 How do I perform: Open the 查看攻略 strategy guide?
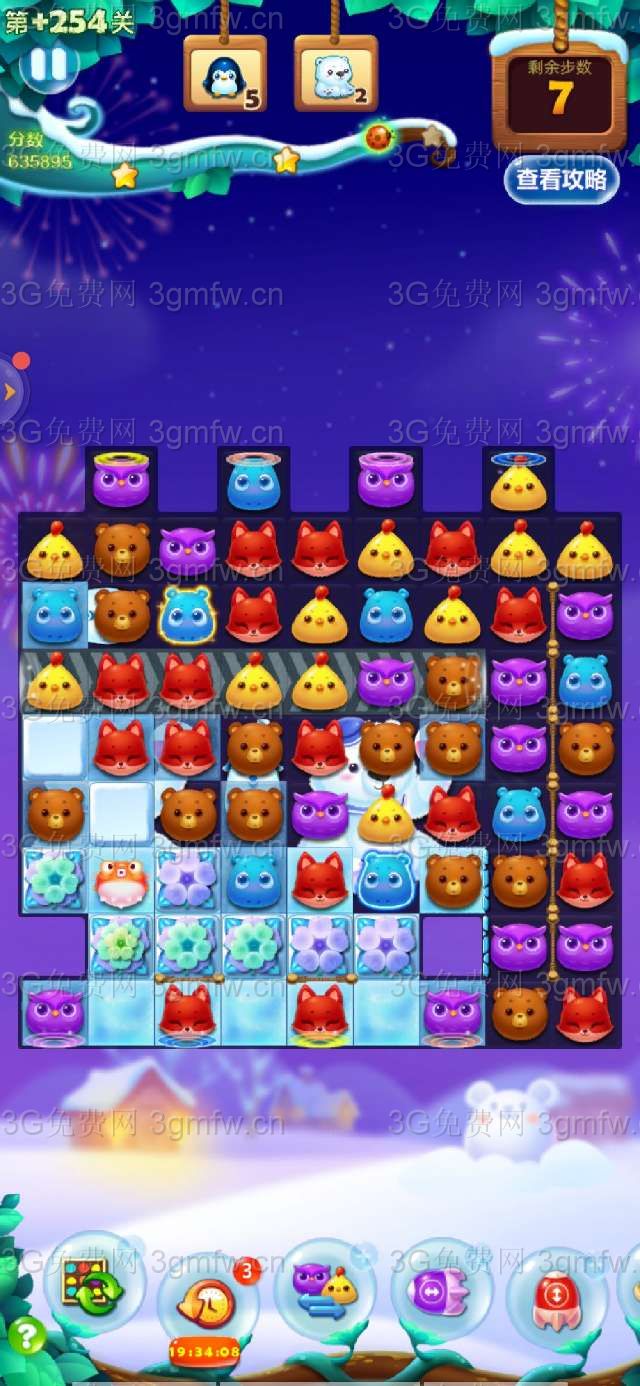(x=561, y=179)
